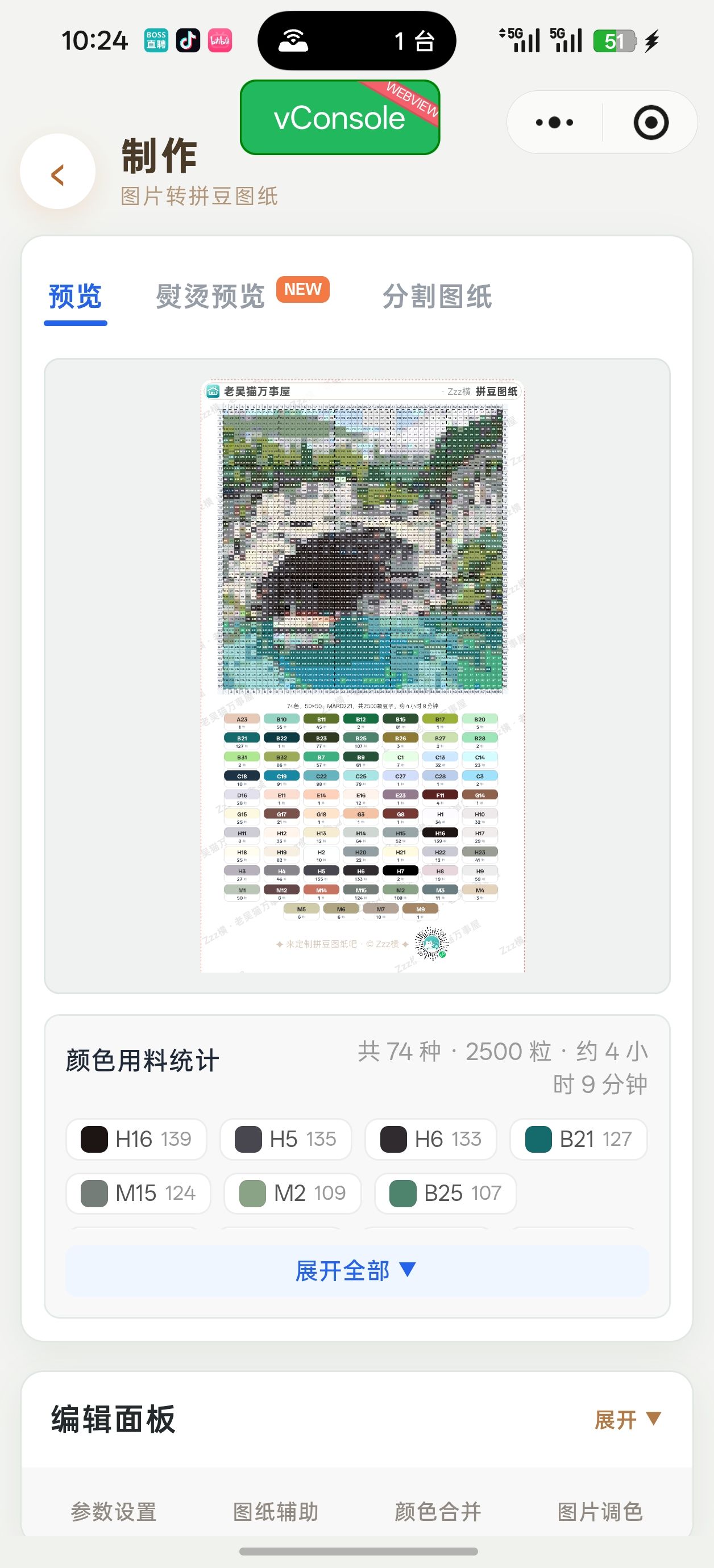Image resolution: width=714 pixels, height=1568 pixels.
Task: Select the H16 139 color chip
Action: [136, 1139]
